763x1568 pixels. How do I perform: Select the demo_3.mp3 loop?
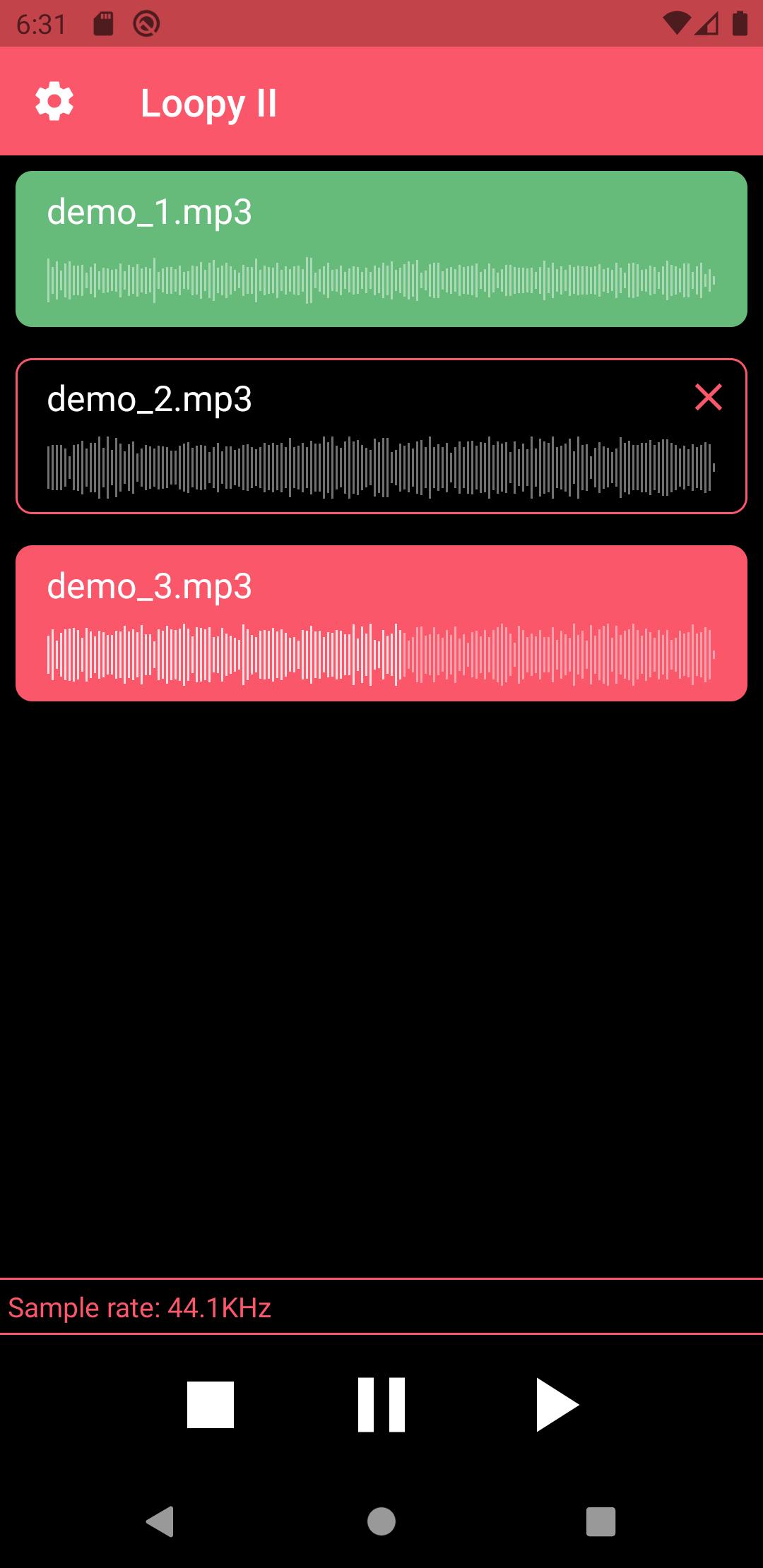[x=381, y=623]
